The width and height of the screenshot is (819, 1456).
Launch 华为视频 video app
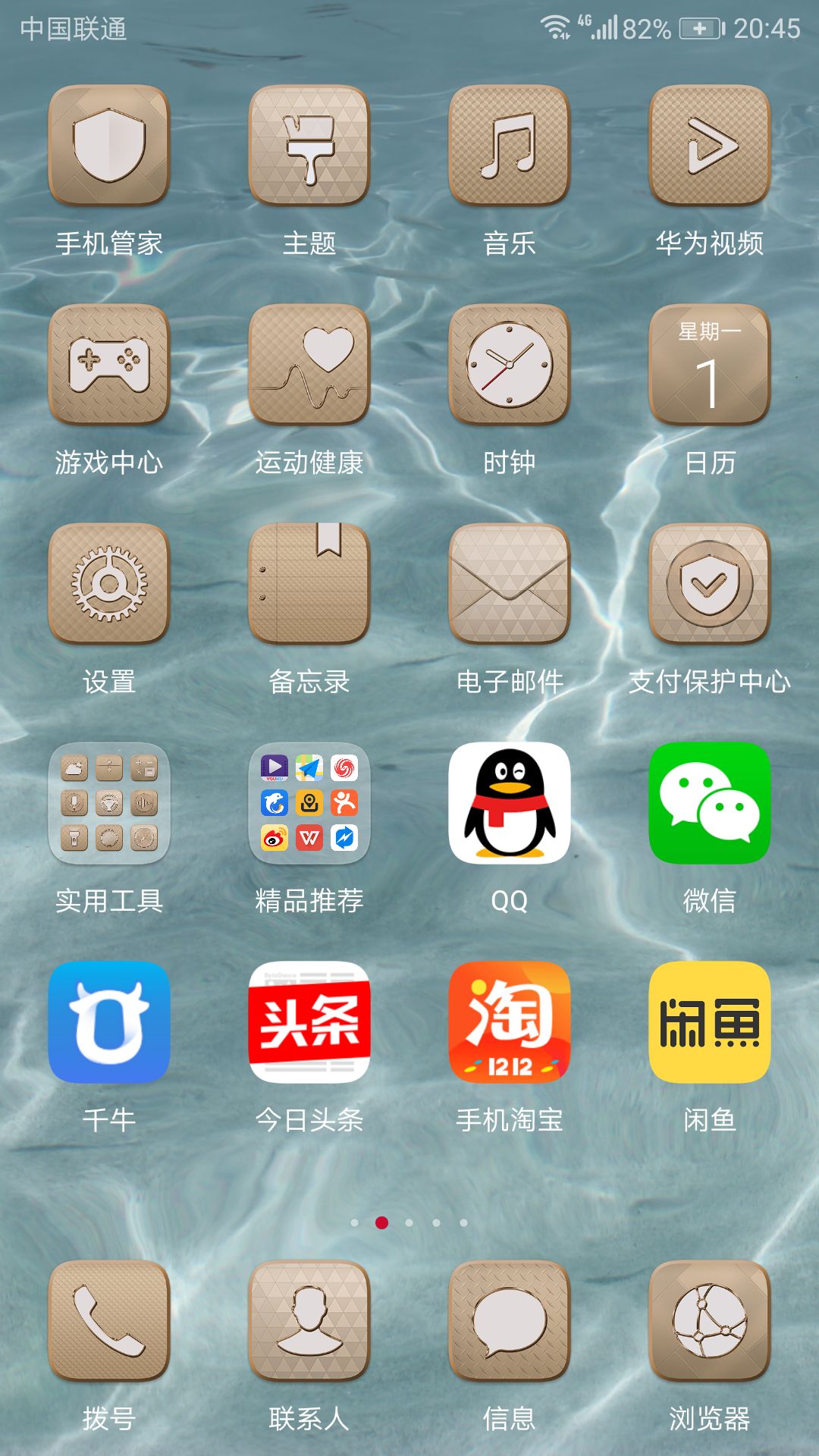coord(709,145)
